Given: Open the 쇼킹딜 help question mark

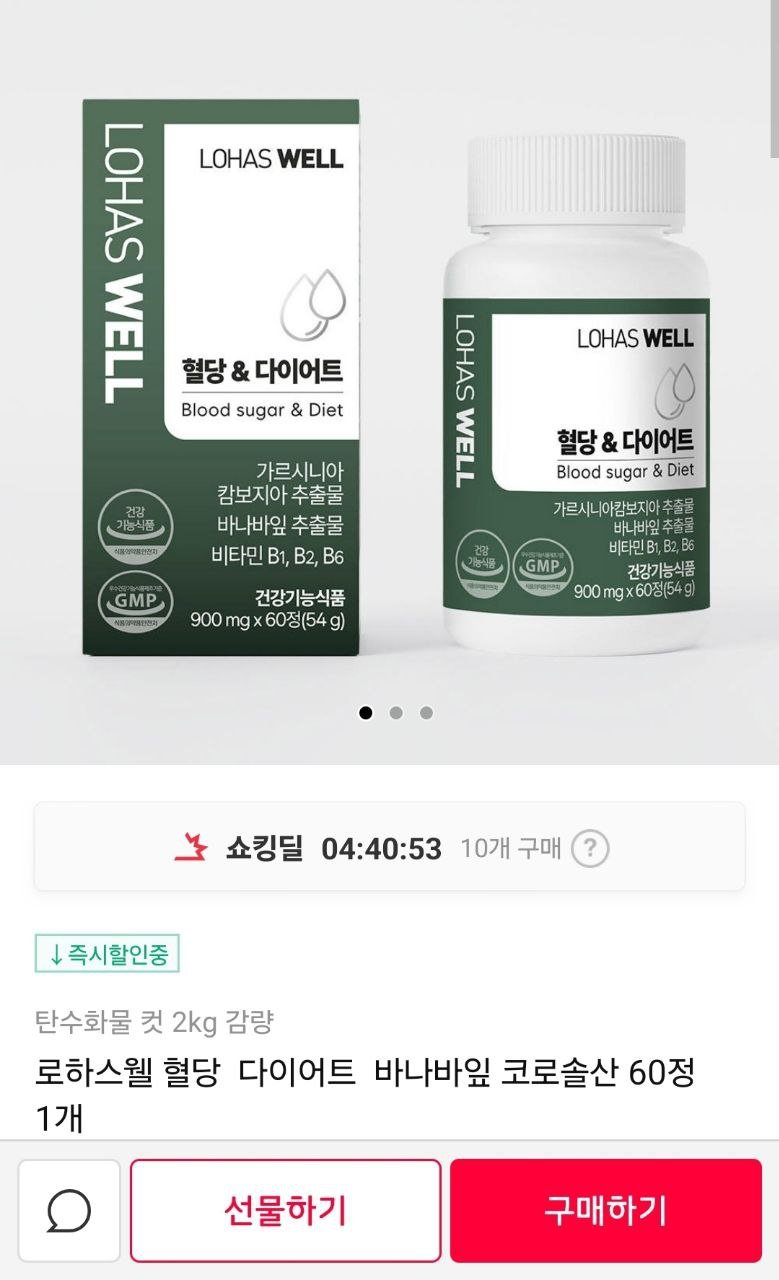Looking at the screenshot, I should tap(590, 849).
